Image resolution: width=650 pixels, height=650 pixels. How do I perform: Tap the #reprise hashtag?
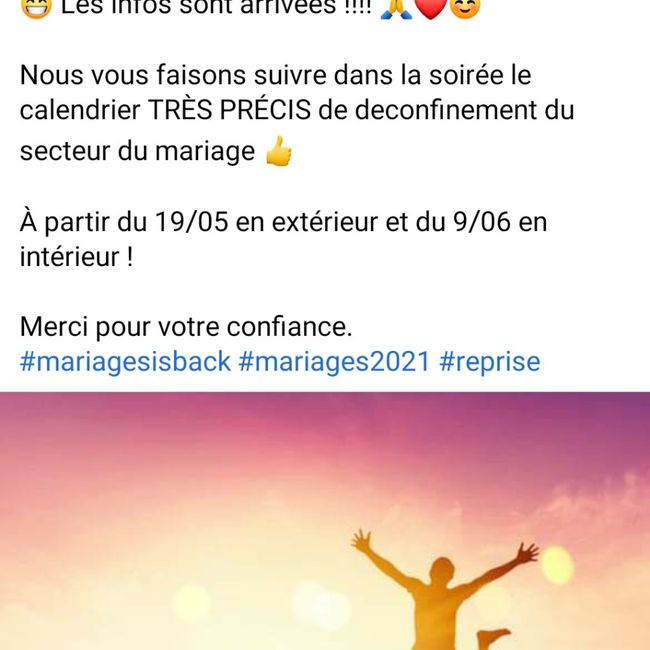click(489, 361)
